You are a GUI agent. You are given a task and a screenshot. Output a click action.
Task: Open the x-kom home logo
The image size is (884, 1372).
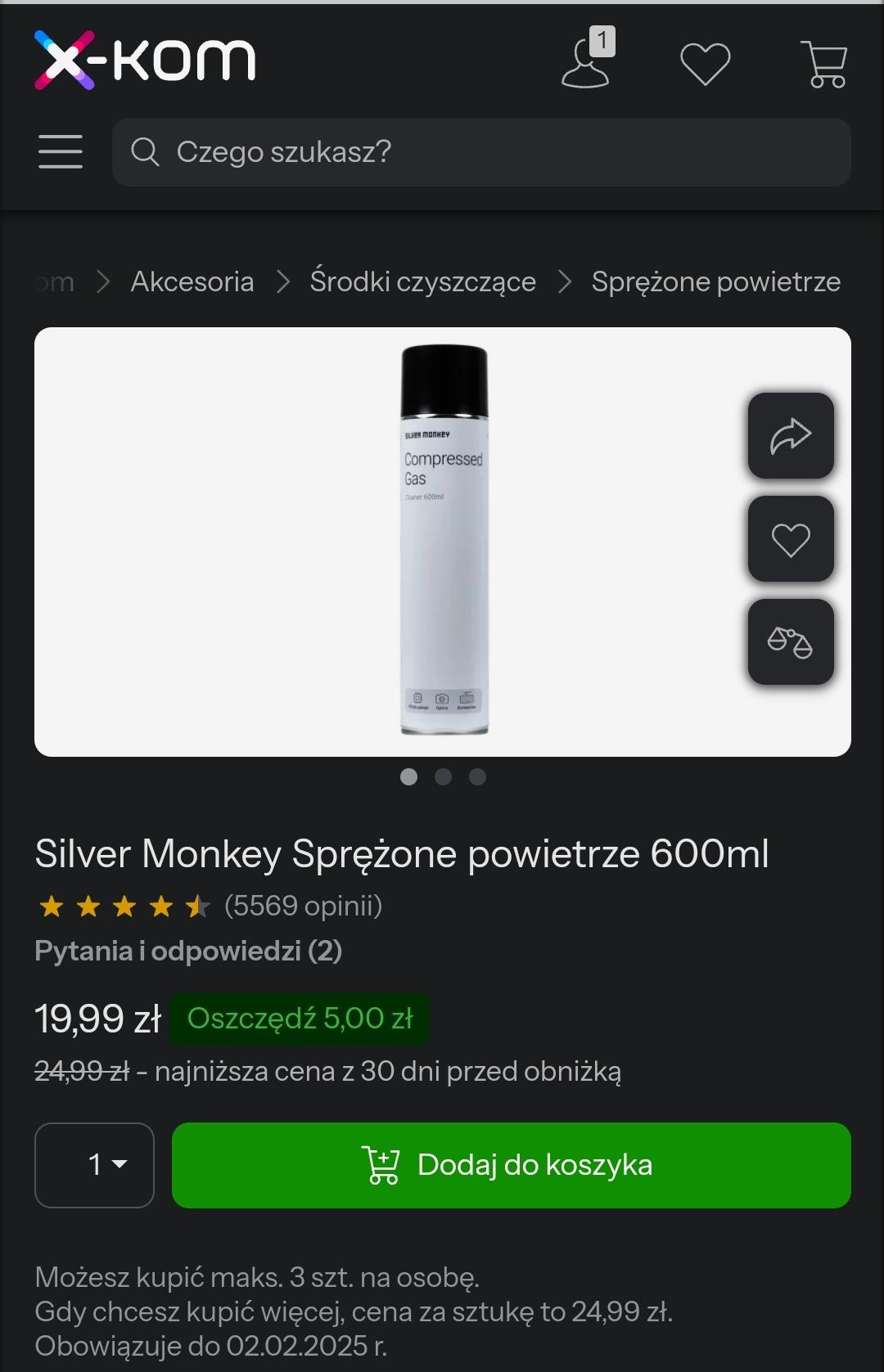click(x=145, y=61)
